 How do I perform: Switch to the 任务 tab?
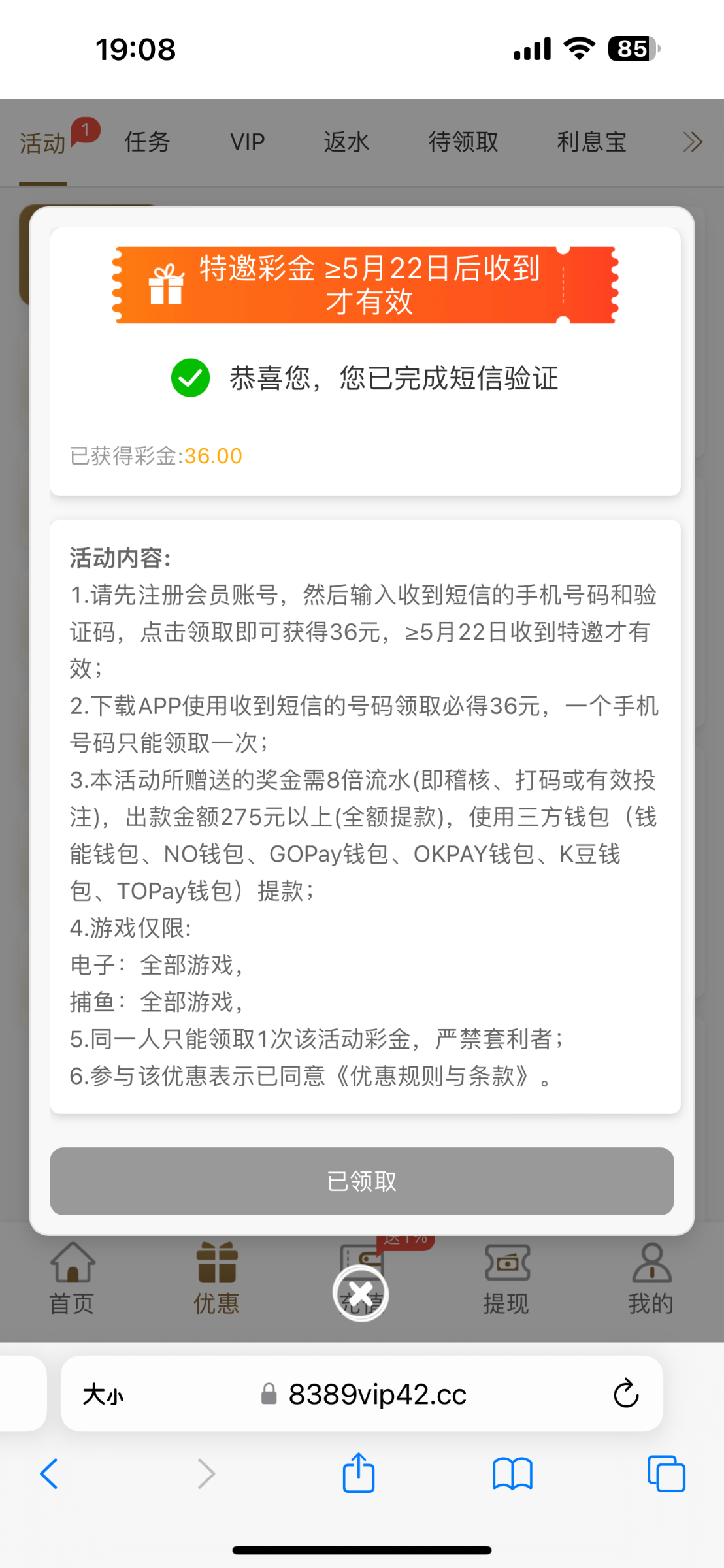point(147,142)
